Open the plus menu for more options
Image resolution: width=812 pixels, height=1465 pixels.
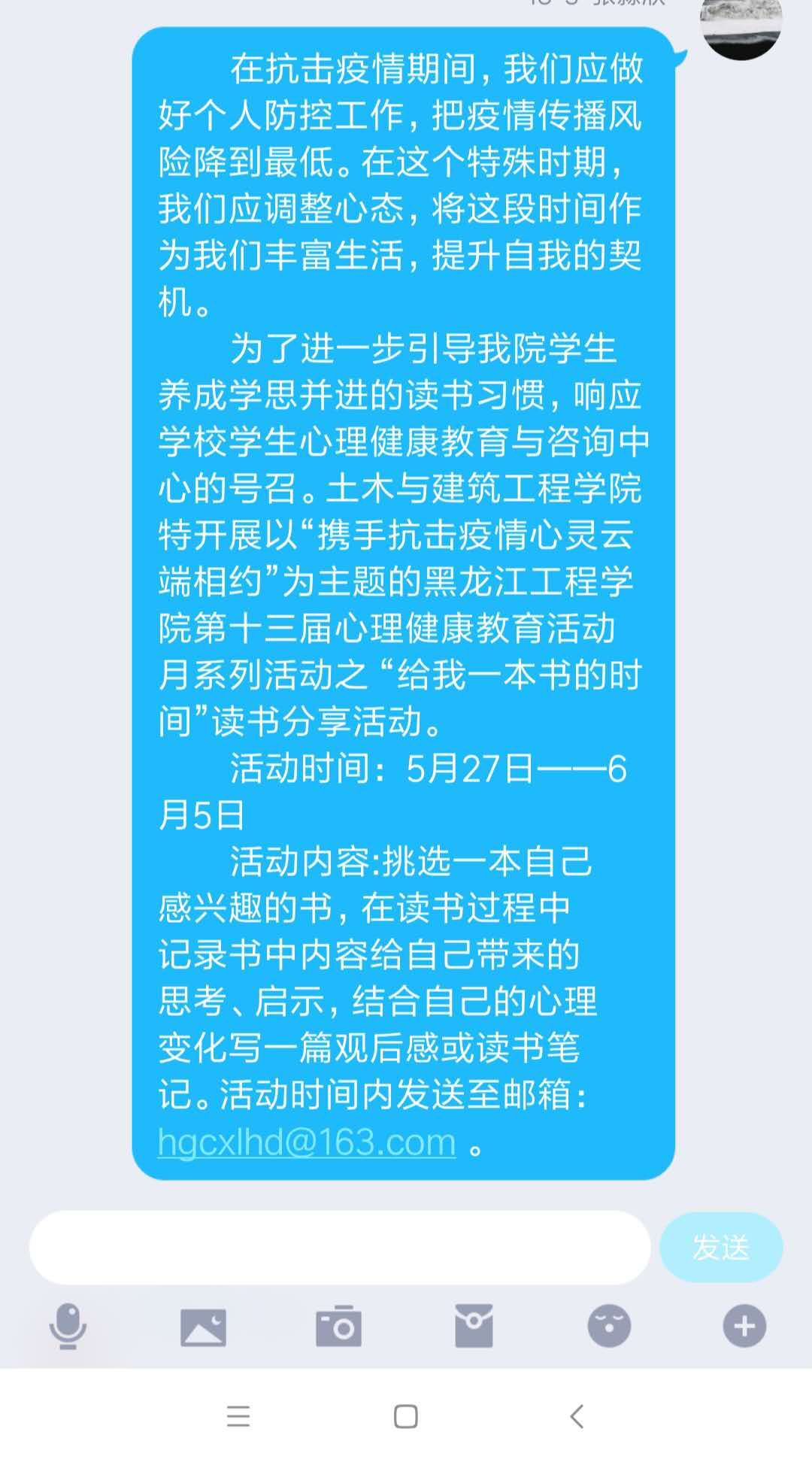[x=744, y=1326]
